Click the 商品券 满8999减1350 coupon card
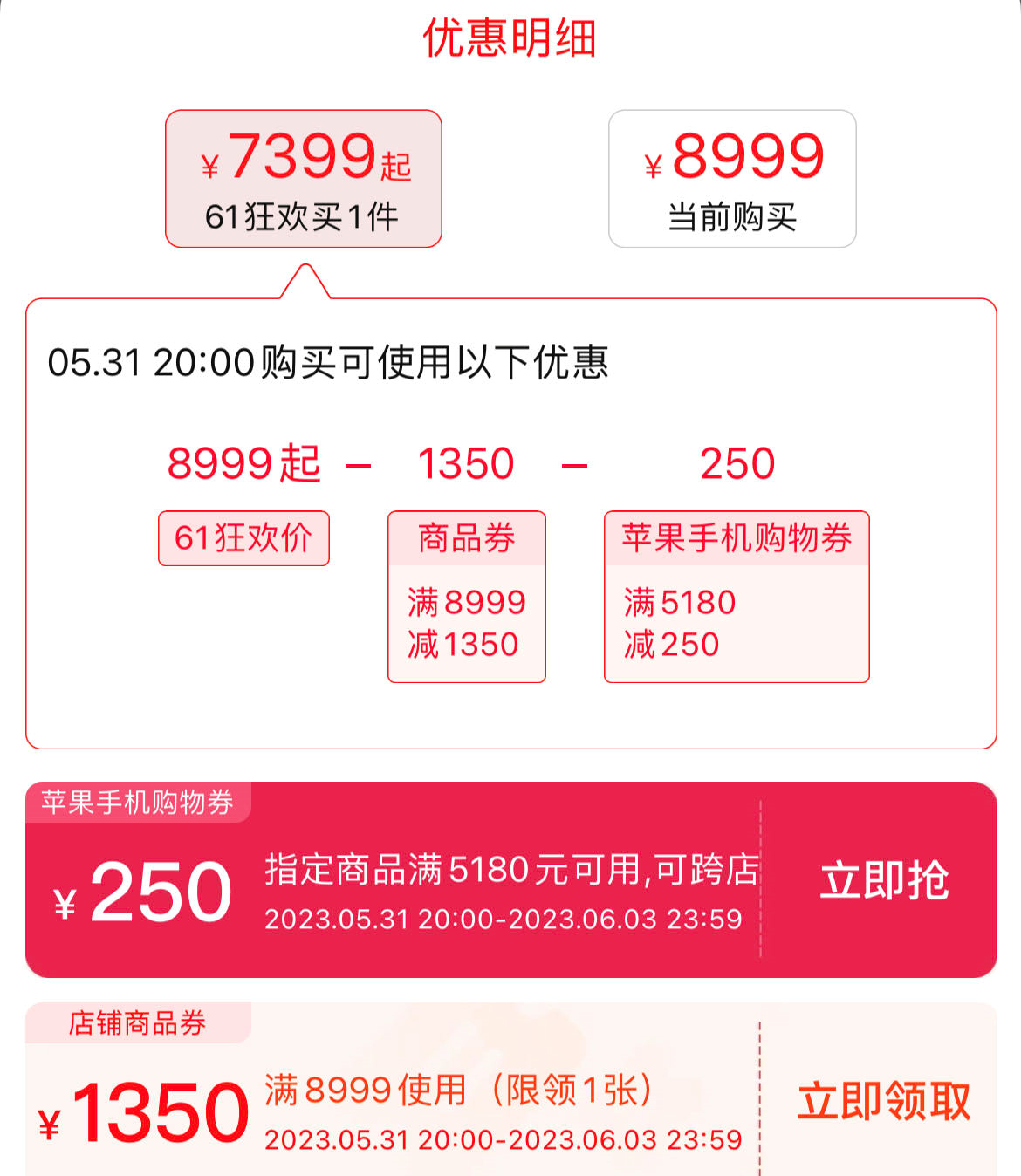Image resolution: width=1021 pixels, height=1176 pixels. pos(466,598)
